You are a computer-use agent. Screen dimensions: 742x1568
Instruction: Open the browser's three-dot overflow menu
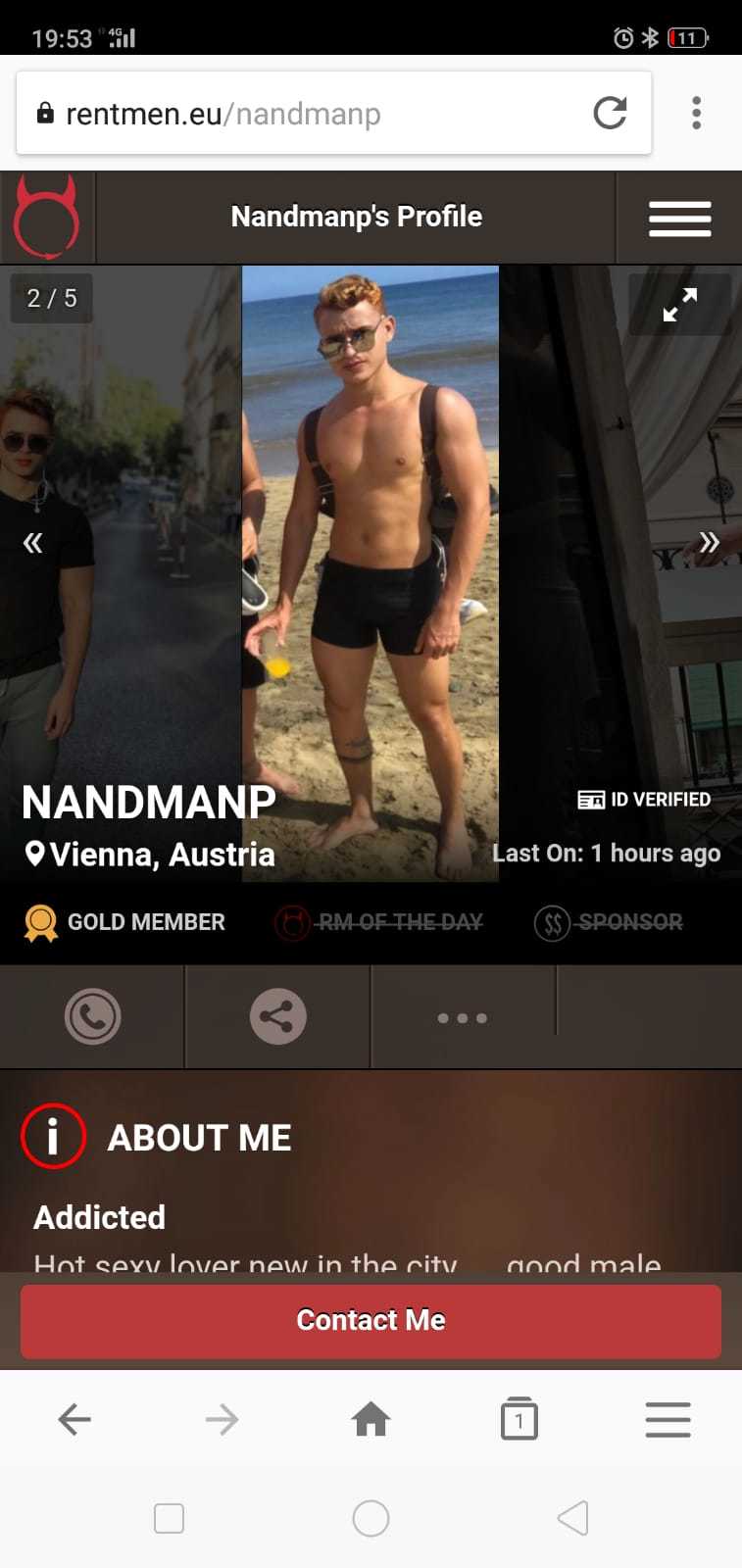point(696,114)
